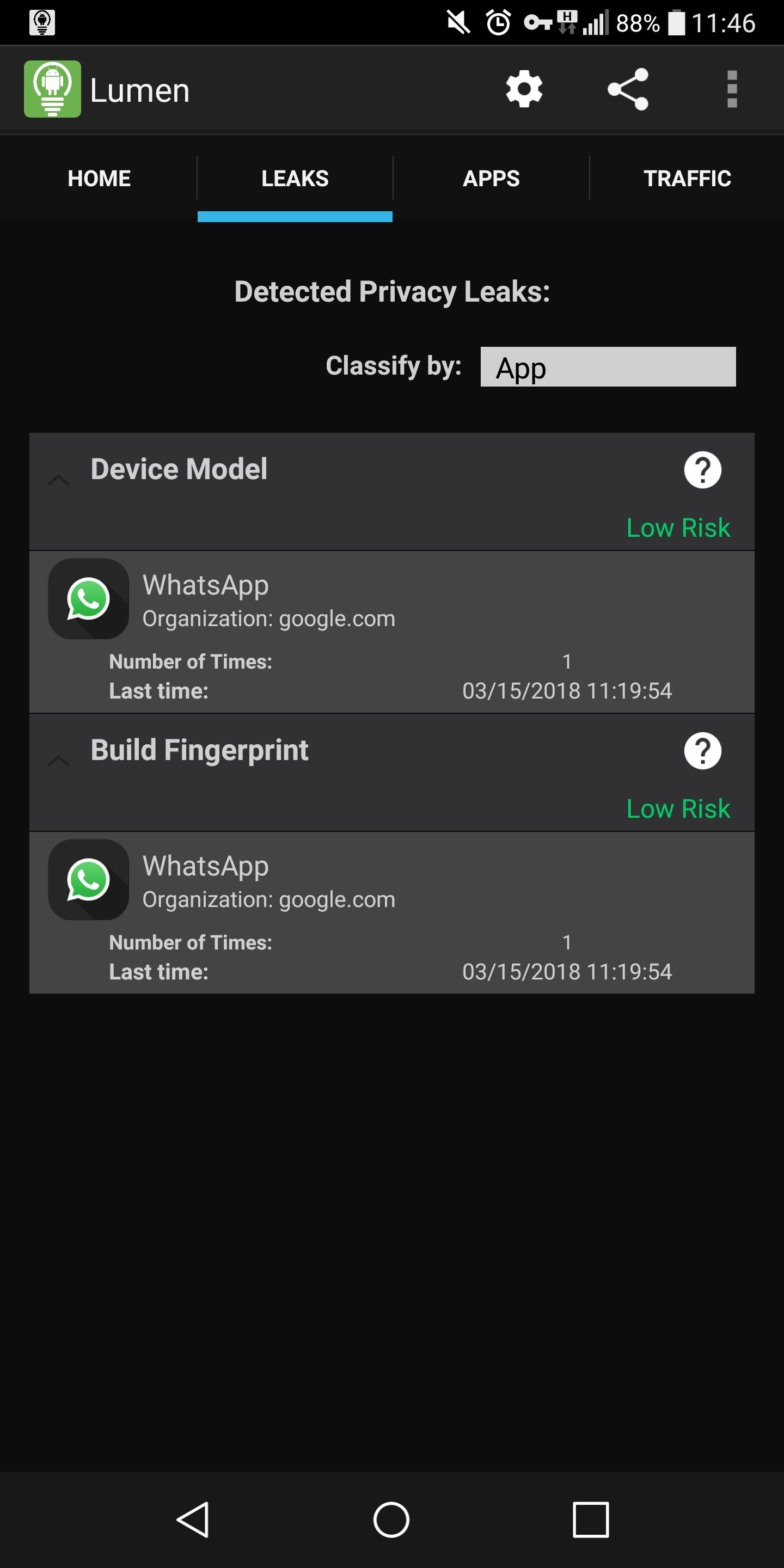Screen dimensions: 784x1568
Task: Select the Leaks tab
Action: tap(295, 179)
